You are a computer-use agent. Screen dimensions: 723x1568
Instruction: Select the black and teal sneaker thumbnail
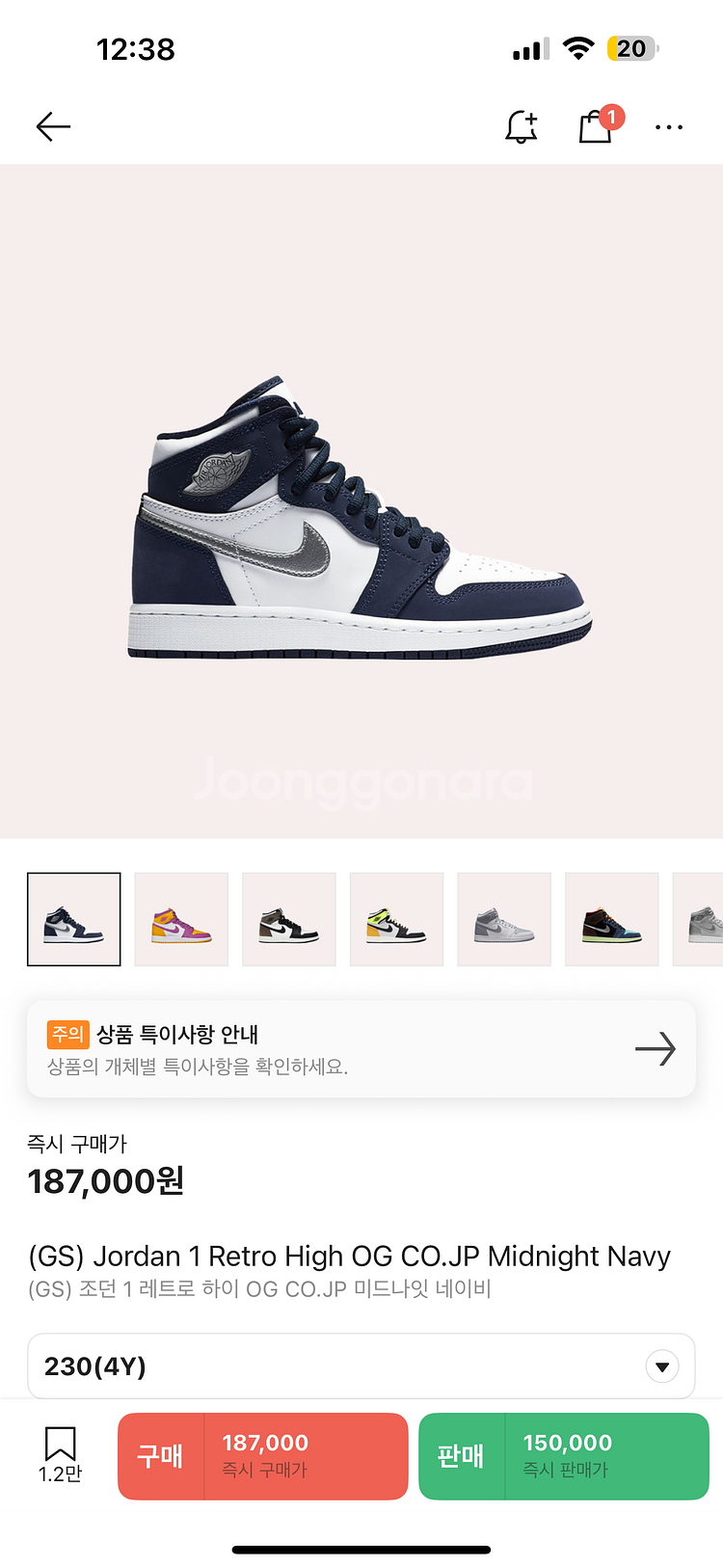pos(612,919)
